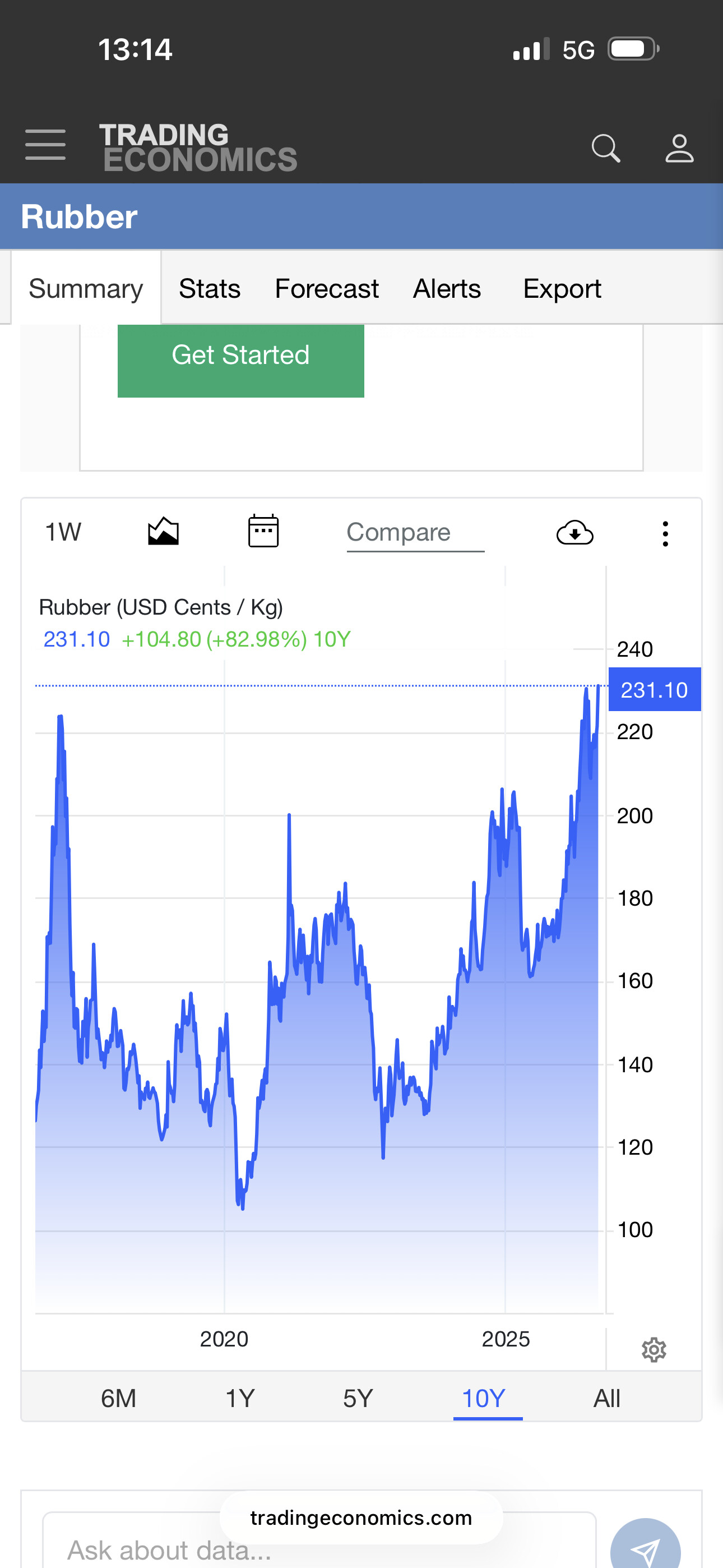Open the calendar date picker
This screenshot has width=723, height=1568.
click(x=263, y=531)
